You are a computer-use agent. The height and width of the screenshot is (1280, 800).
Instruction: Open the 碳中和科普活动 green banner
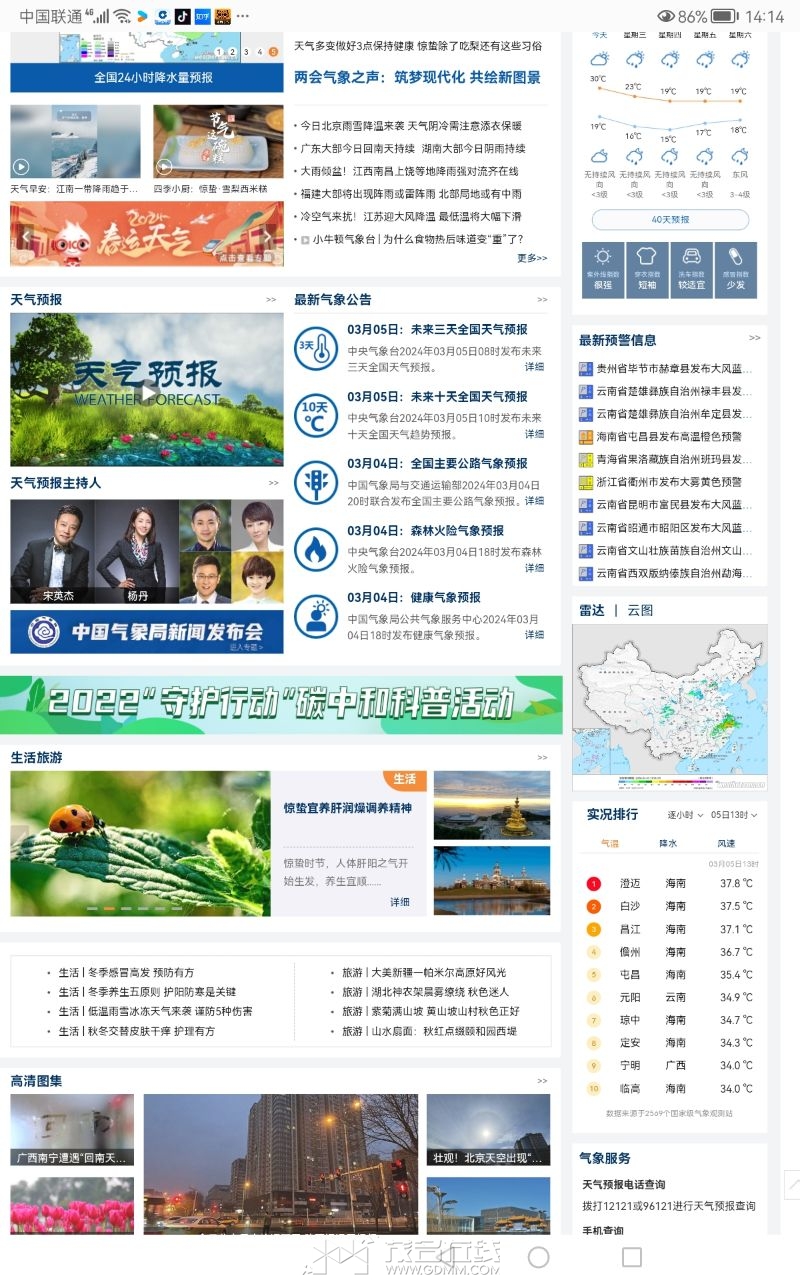click(281, 705)
